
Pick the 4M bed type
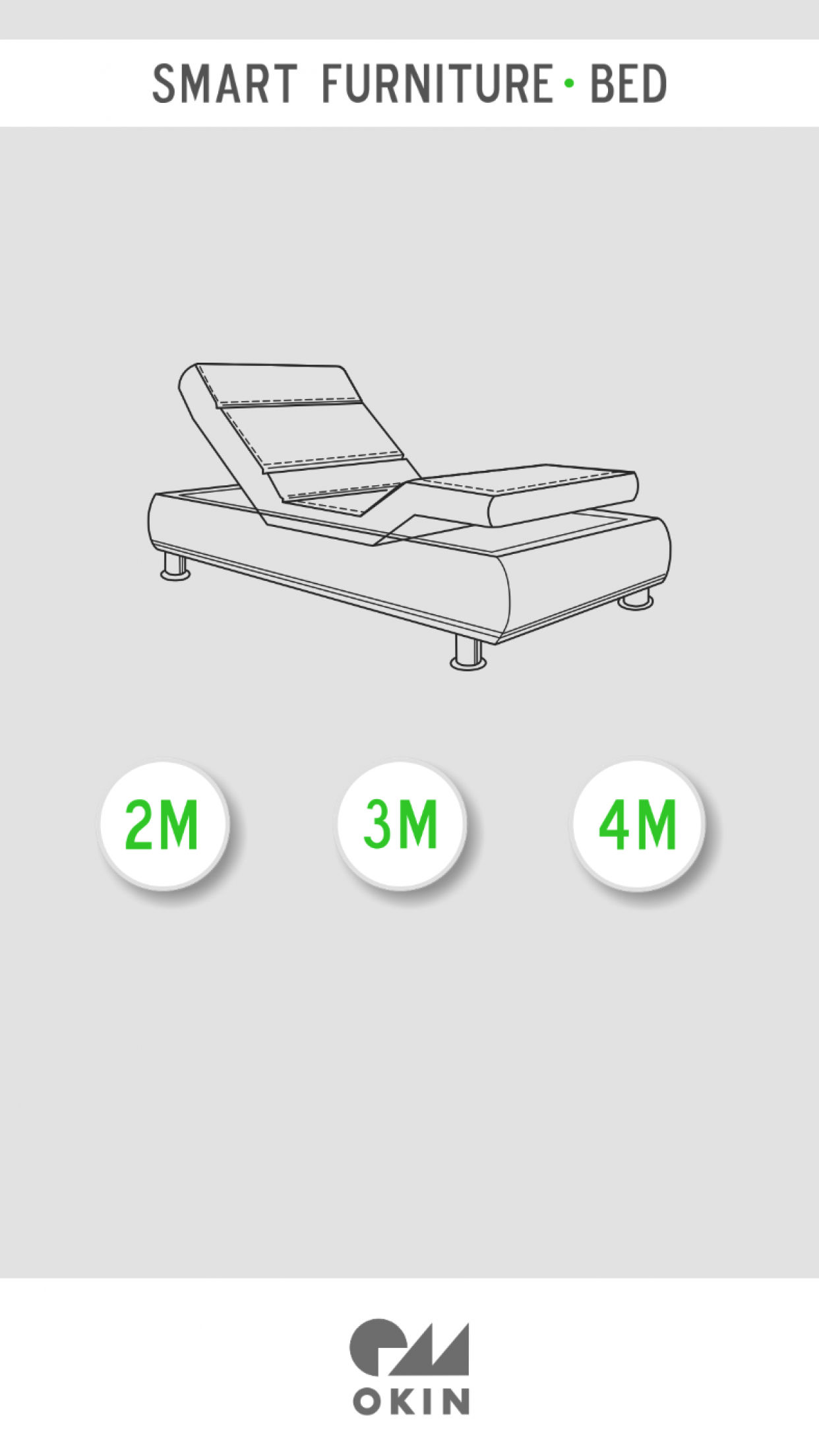point(637,824)
